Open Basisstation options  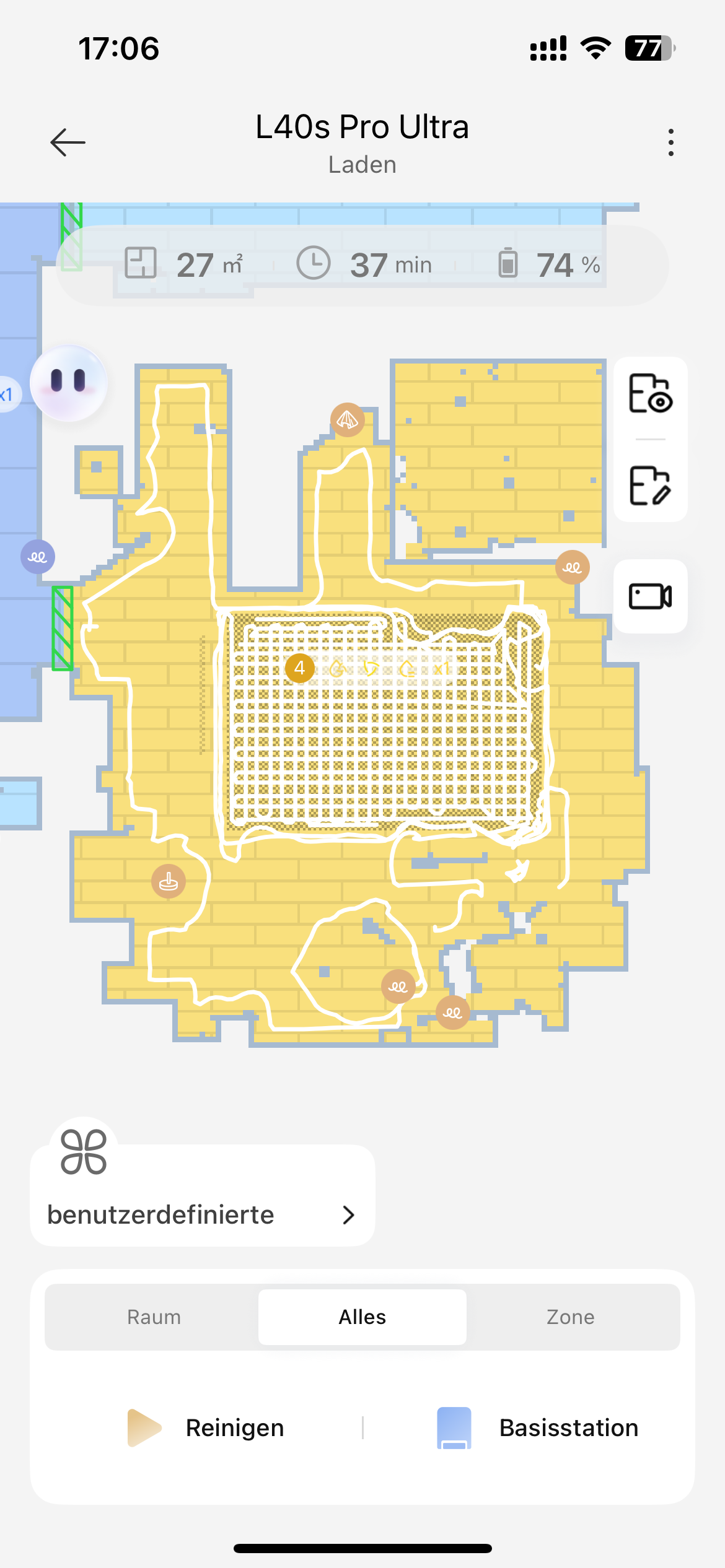pyautogui.click(x=538, y=1427)
